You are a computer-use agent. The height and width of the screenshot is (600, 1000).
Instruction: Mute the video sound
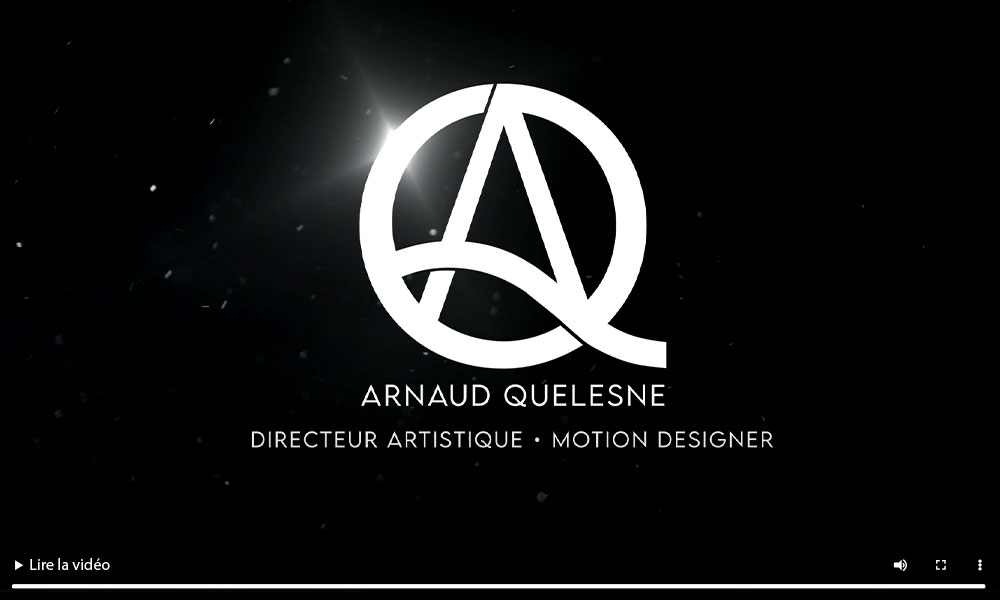click(x=900, y=565)
